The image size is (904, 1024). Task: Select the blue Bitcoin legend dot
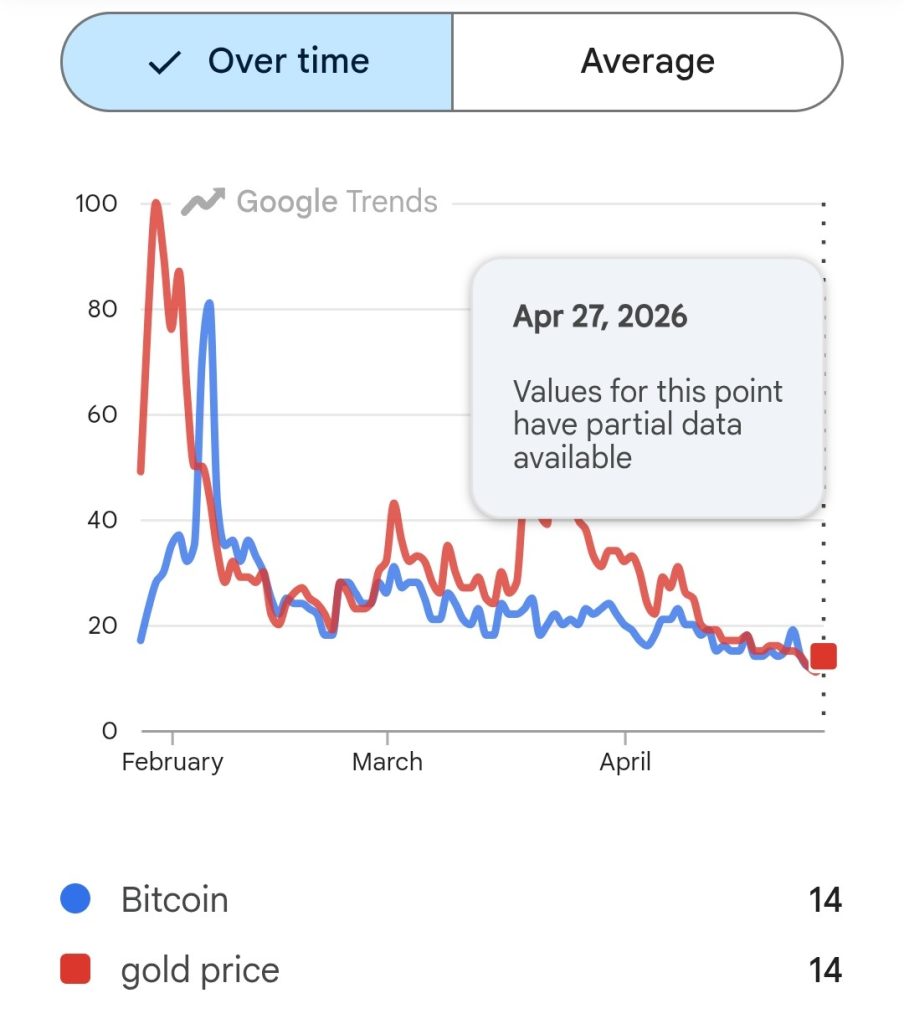pos(73,900)
